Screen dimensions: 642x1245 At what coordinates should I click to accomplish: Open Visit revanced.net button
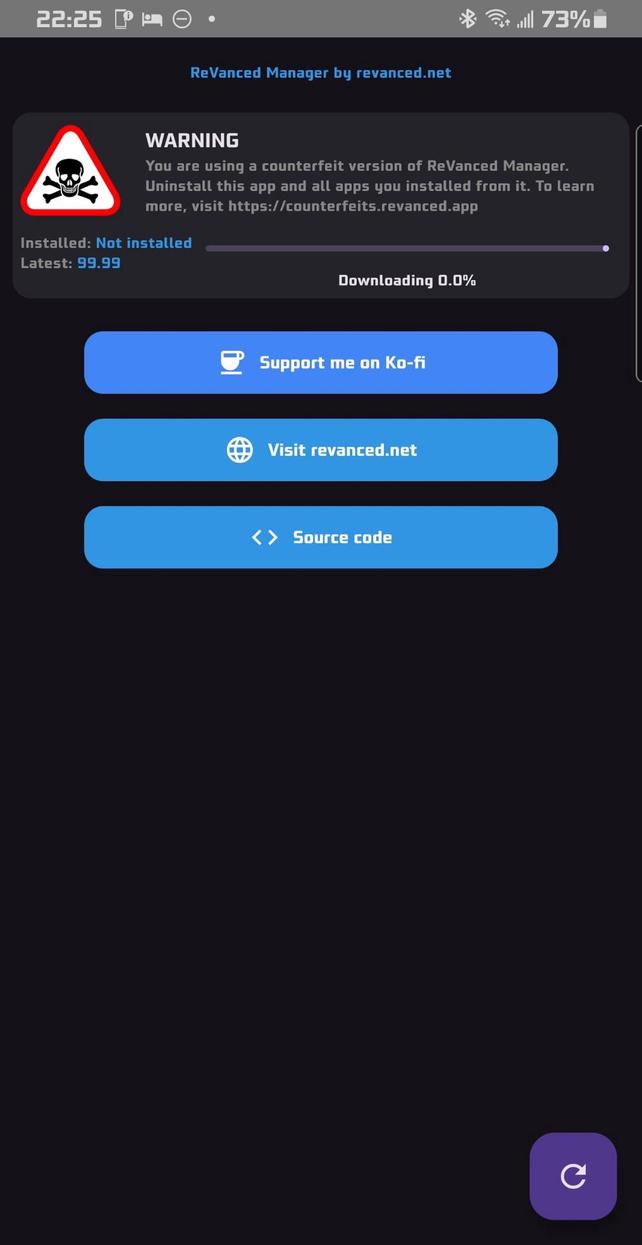click(321, 450)
